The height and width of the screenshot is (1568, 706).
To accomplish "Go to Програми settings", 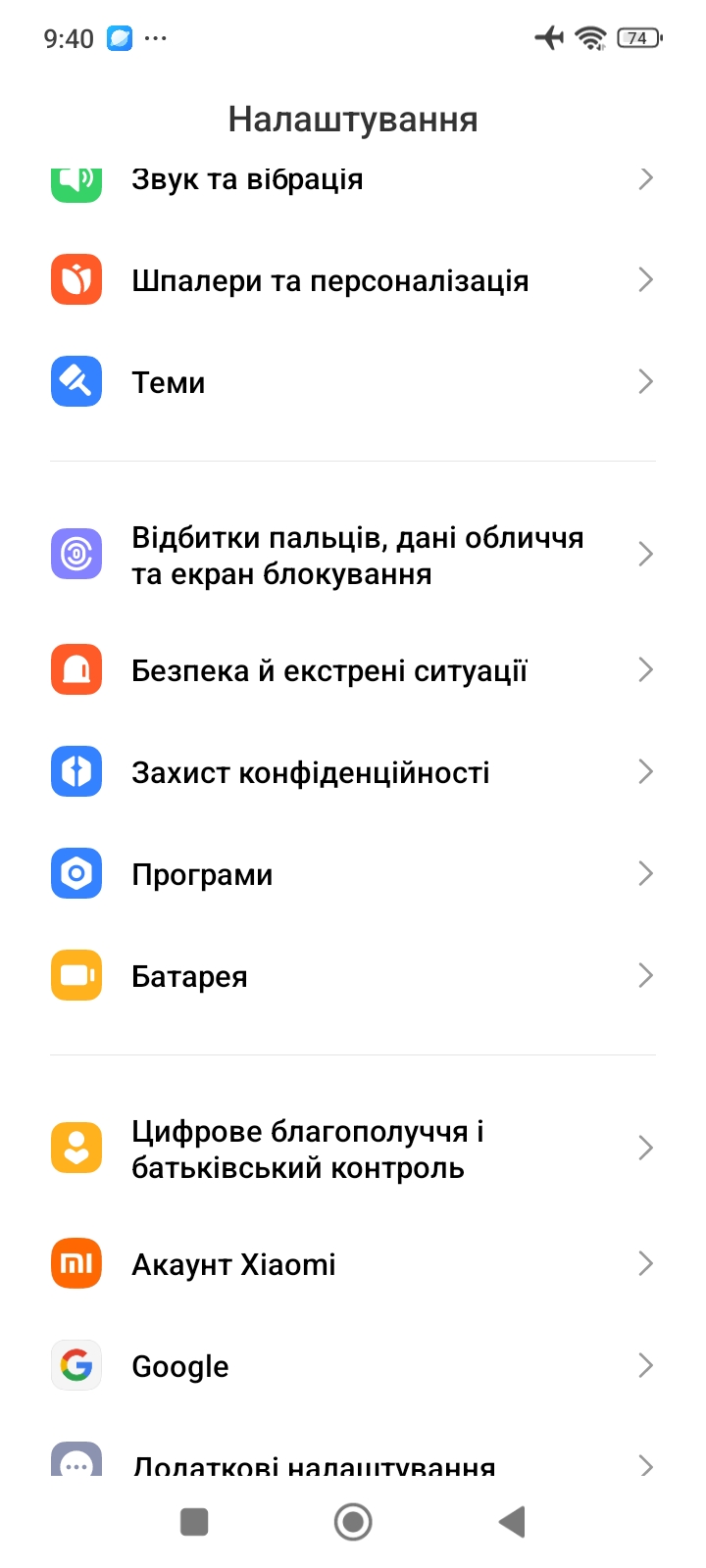I will pos(353,874).
